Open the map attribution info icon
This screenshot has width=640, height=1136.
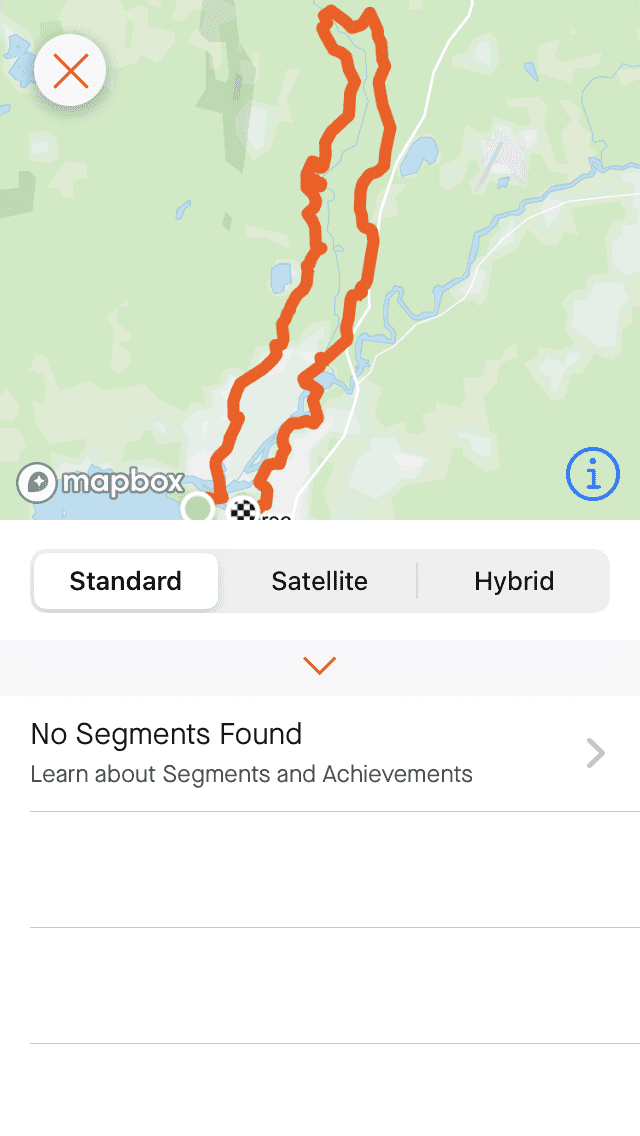593,474
